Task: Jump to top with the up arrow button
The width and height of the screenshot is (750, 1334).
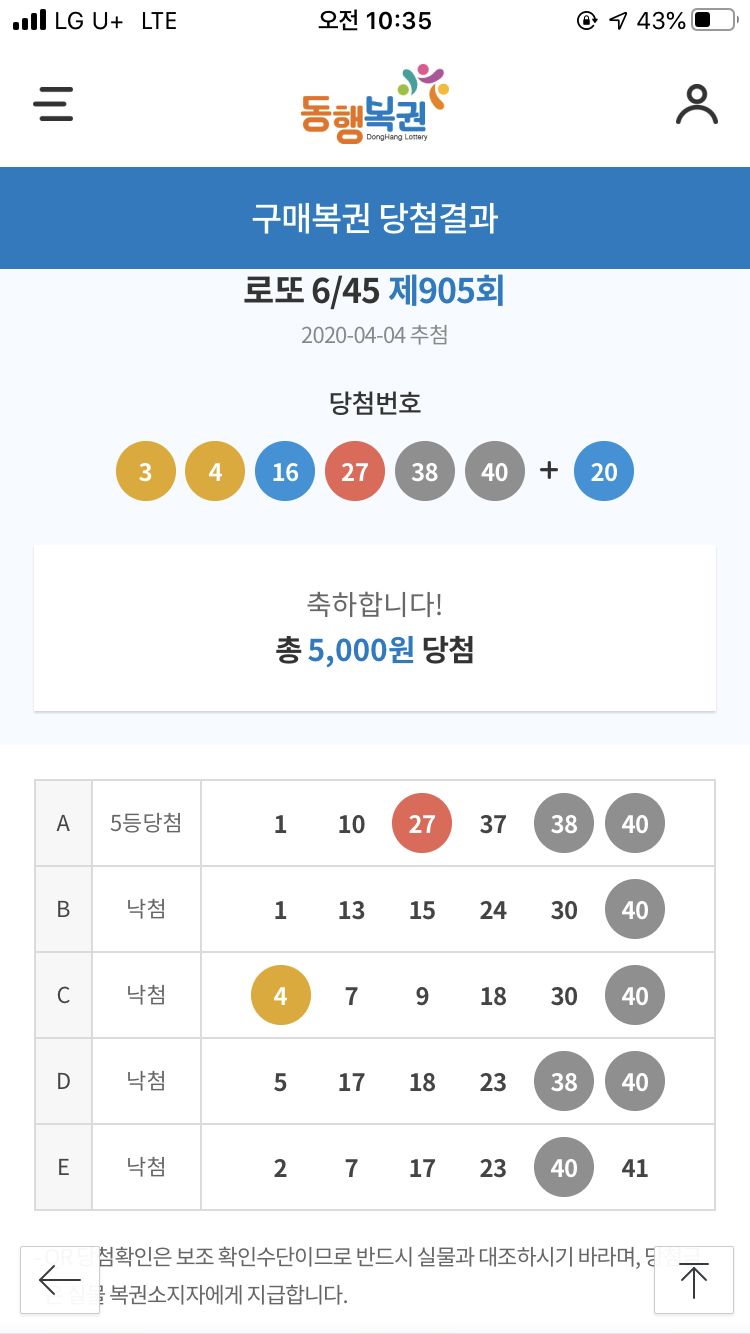Action: [694, 1279]
